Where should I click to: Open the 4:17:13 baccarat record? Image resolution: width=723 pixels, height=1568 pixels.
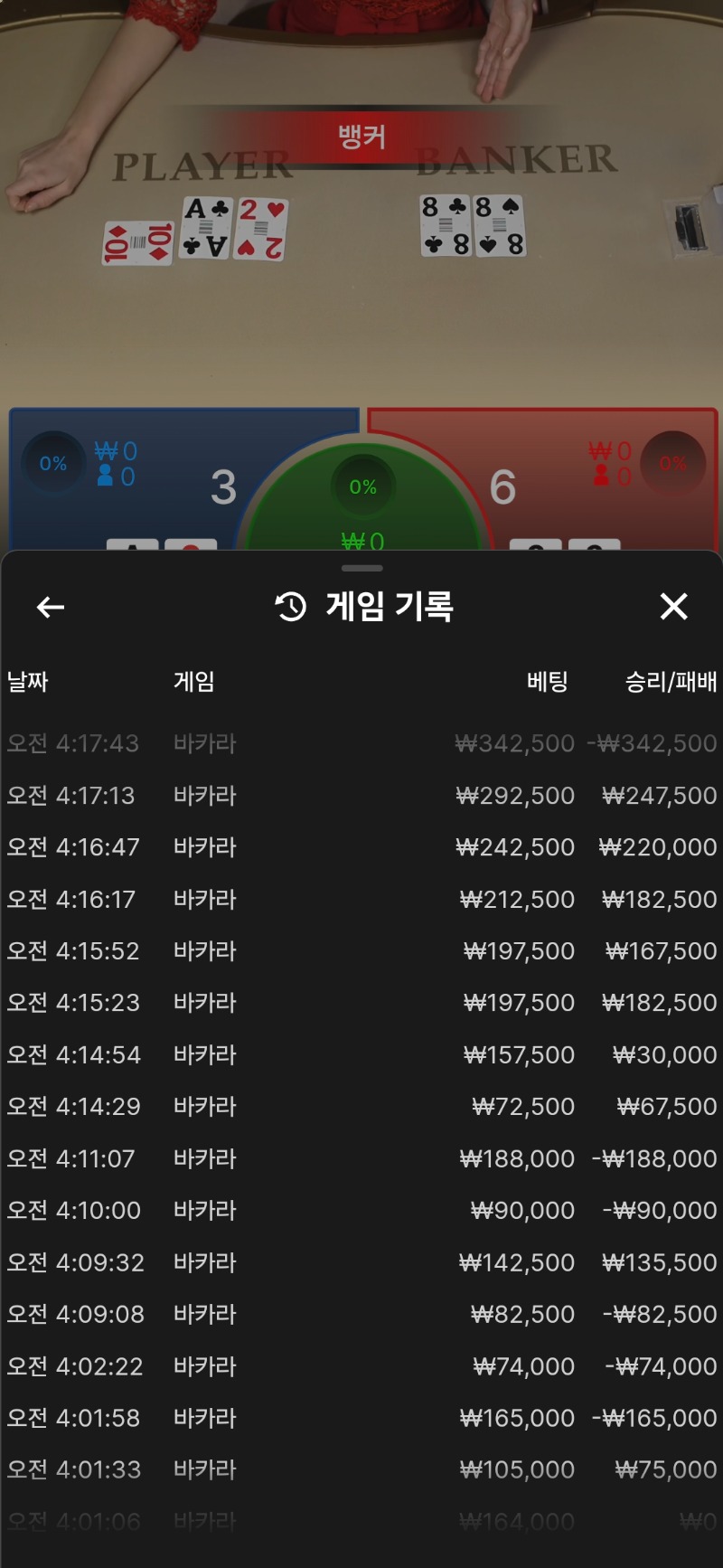(x=361, y=796)
